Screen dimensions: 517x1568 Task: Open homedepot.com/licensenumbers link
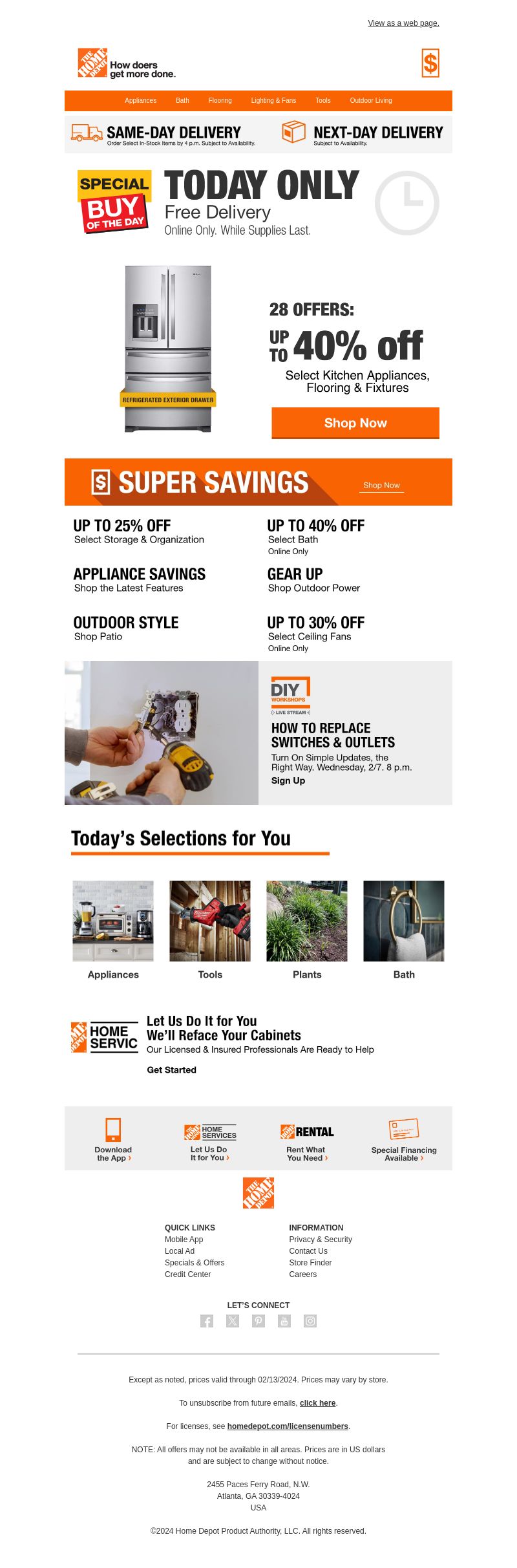tap(288, 1426)
